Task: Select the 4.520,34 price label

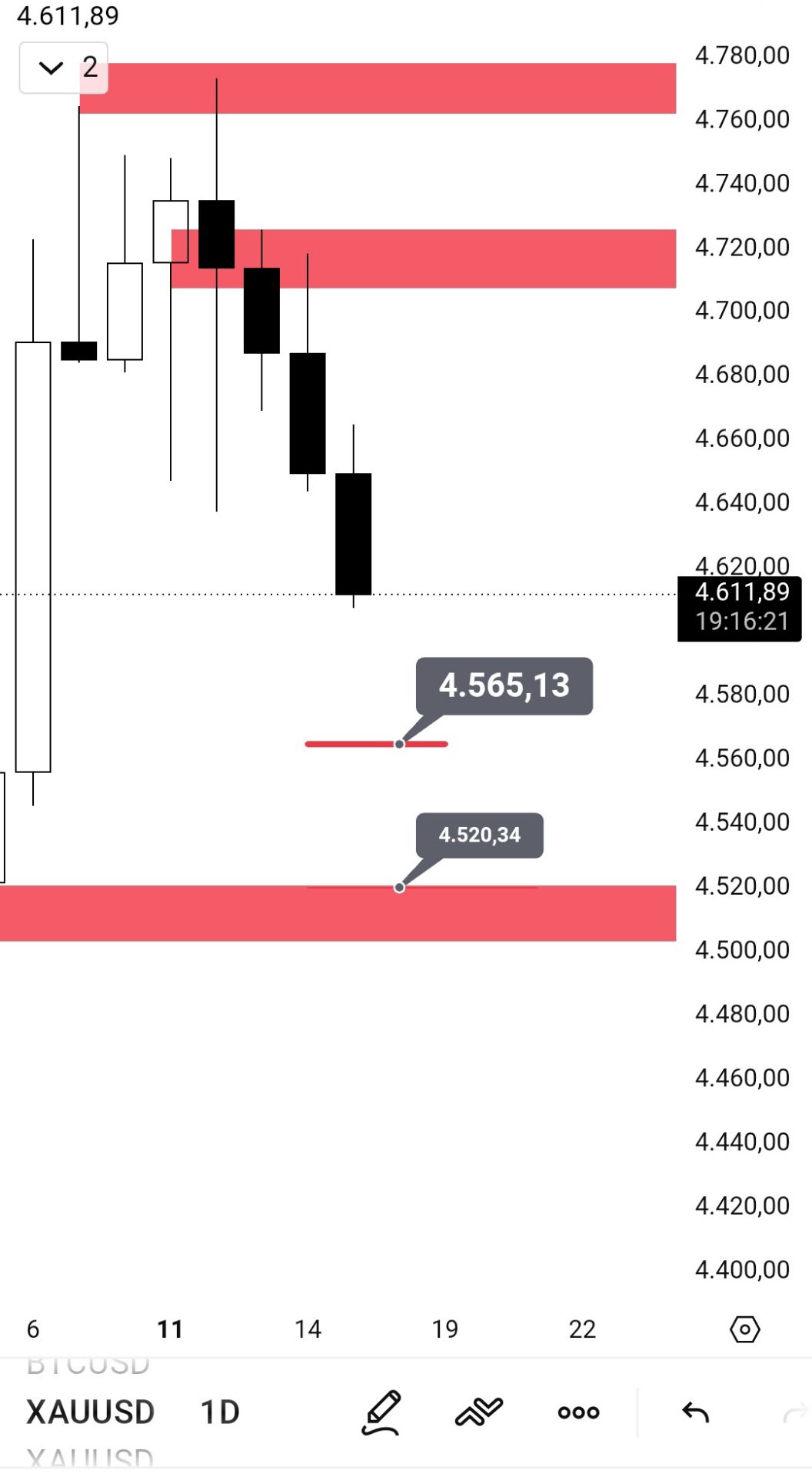Action: [x=480, y=835]
